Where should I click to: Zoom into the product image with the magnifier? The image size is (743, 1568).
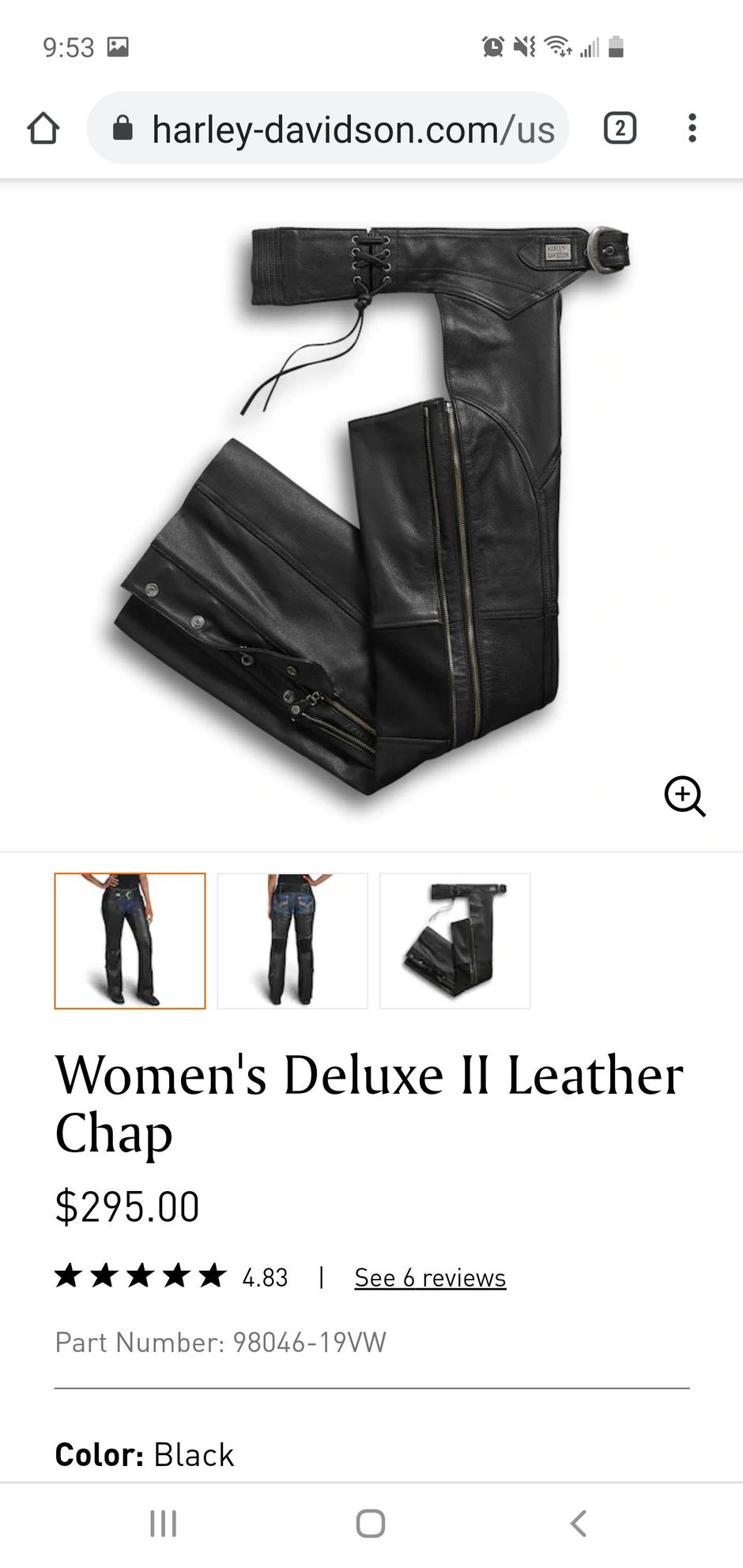pyautogui.click(x=684, y=796)
